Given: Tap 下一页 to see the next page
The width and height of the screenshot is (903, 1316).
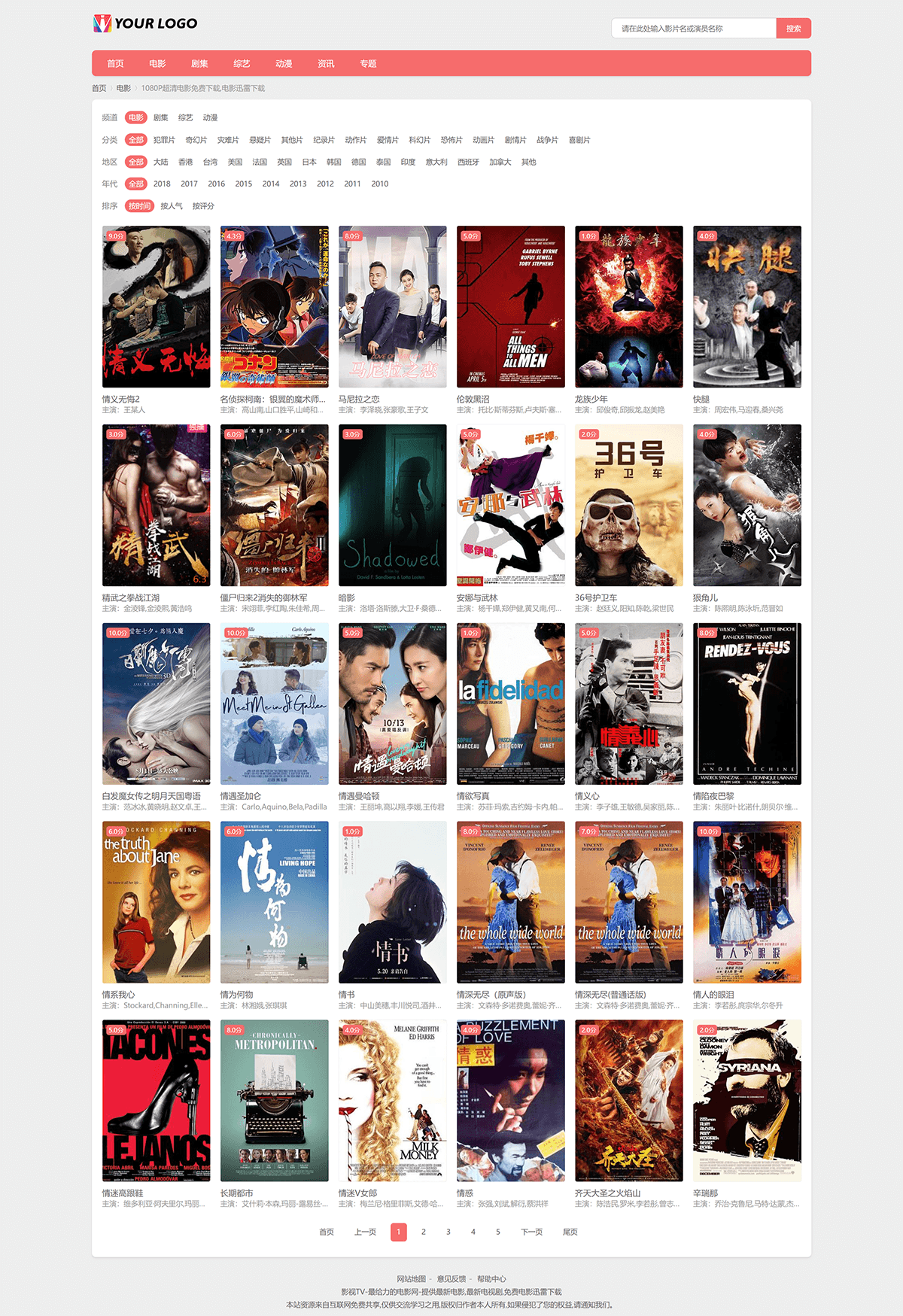Looking at the screenshot, I should tap(531, 1232).
